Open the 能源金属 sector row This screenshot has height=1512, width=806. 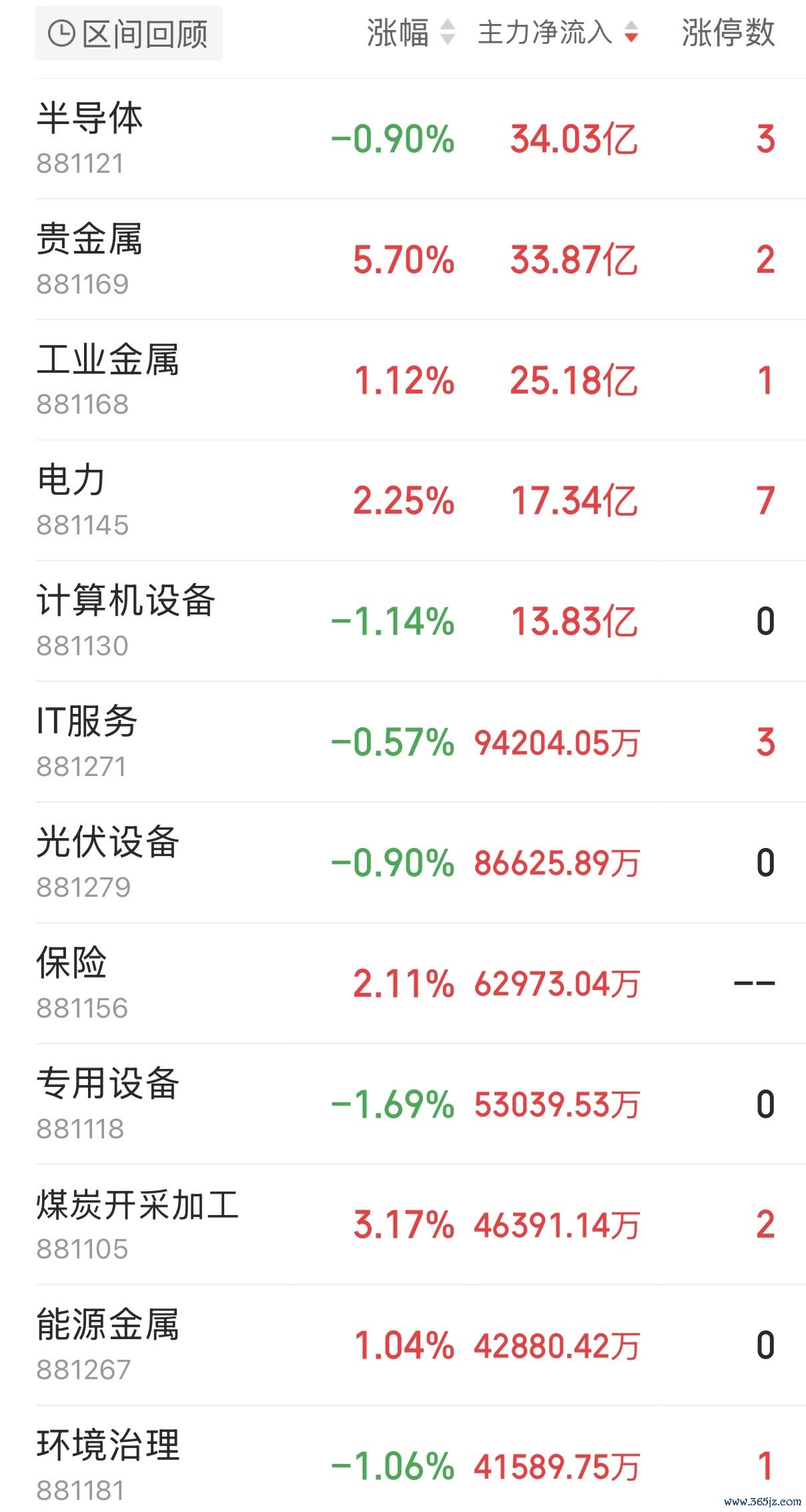point(420,1346)
